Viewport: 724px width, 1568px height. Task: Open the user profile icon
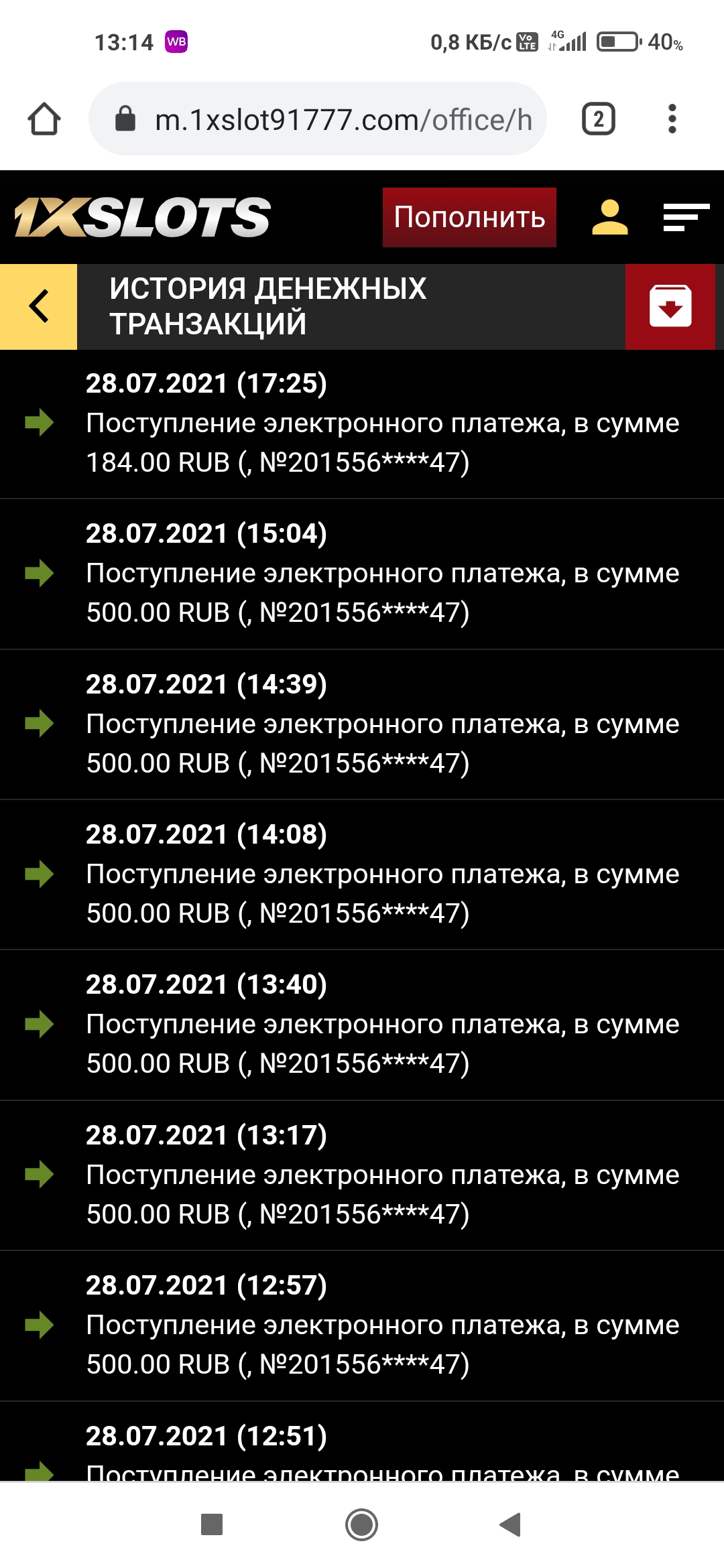[x=609, y=217]
